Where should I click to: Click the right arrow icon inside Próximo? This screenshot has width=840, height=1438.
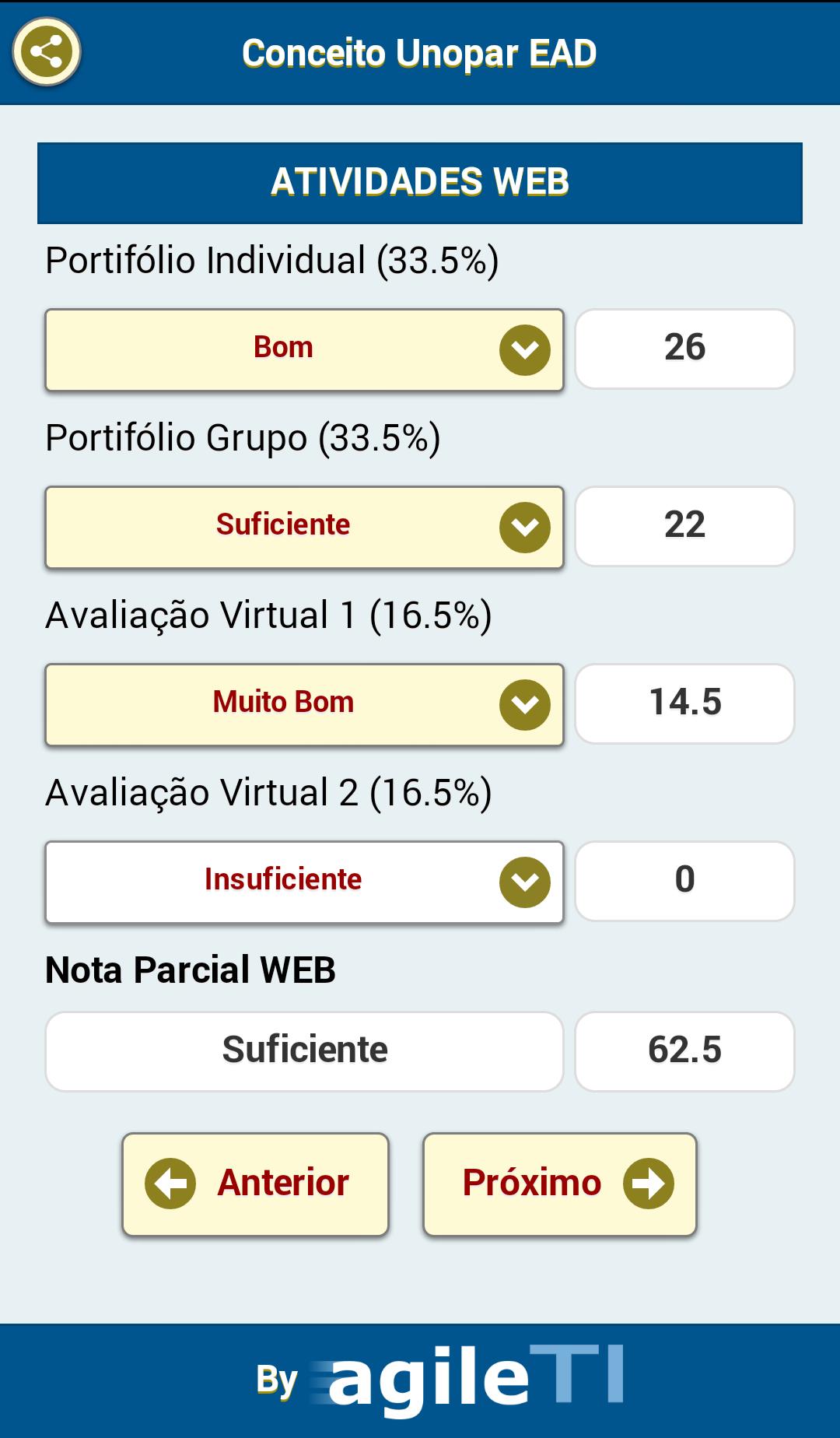(647, 1184)
